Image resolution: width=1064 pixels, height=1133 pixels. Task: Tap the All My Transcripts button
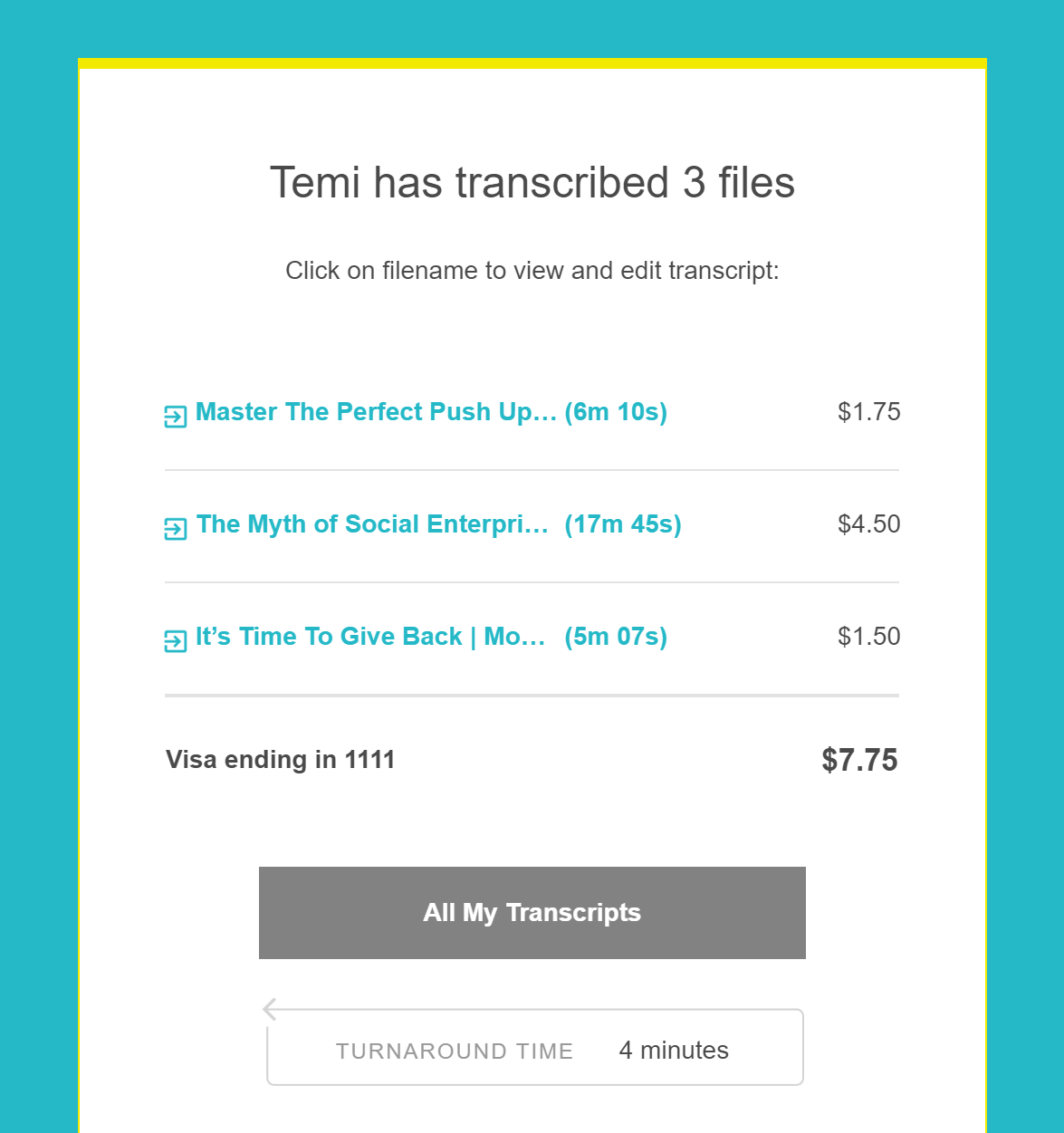pos(532,912)
